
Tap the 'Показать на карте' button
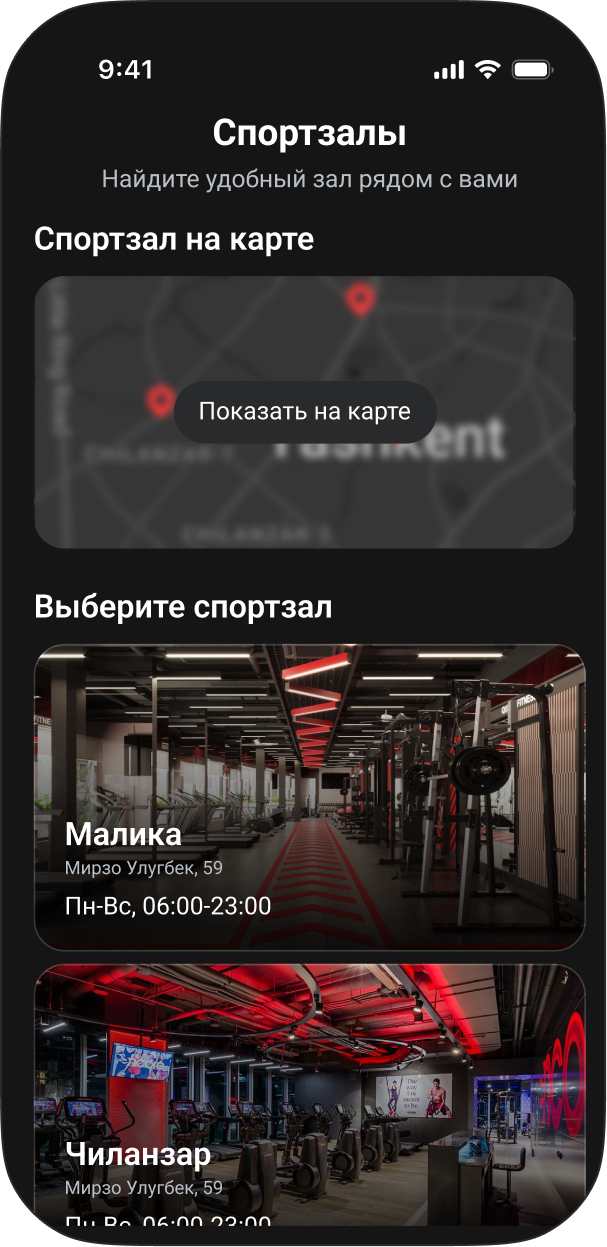coord(304,412)
